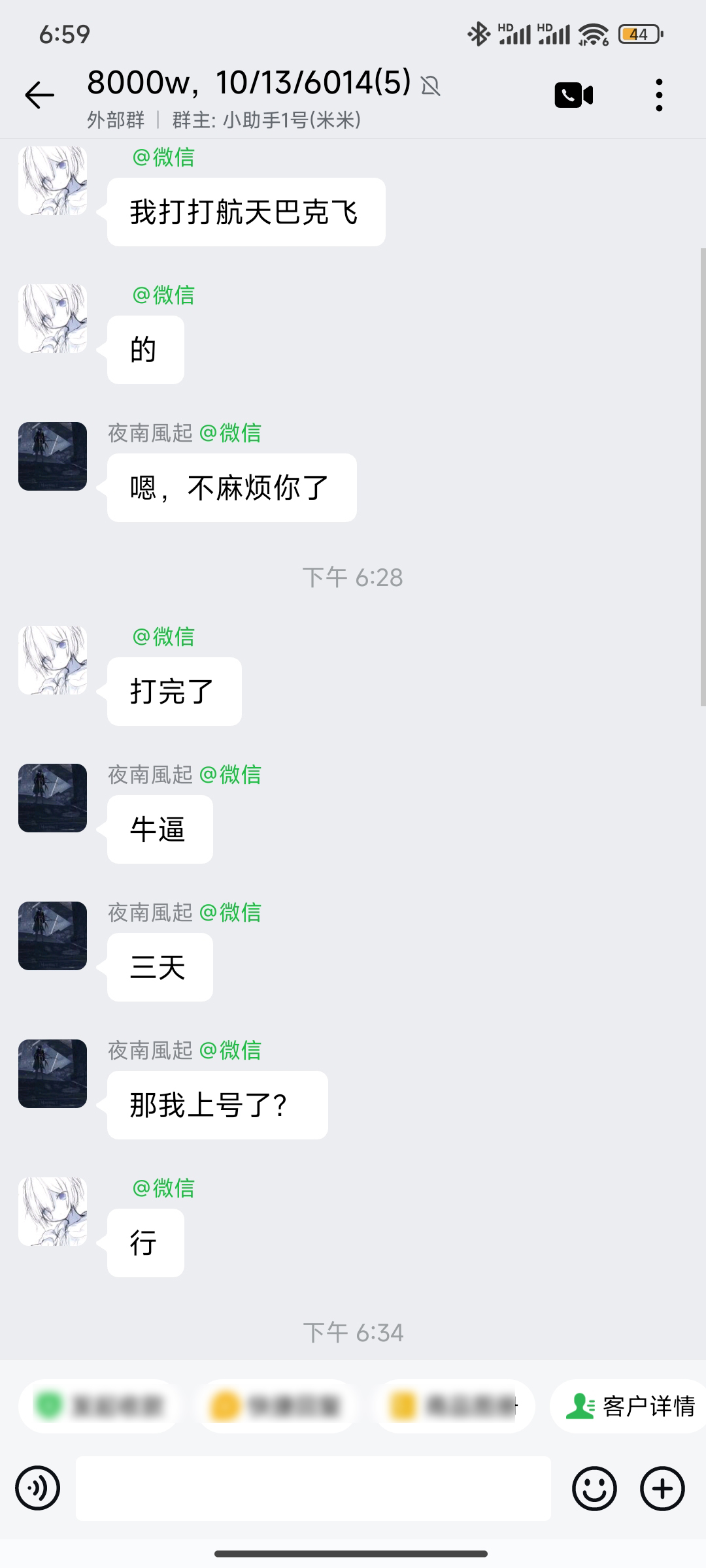Start a voice or video call
The width and height of the screenshot is (706, 1568).
click(573, 95)
